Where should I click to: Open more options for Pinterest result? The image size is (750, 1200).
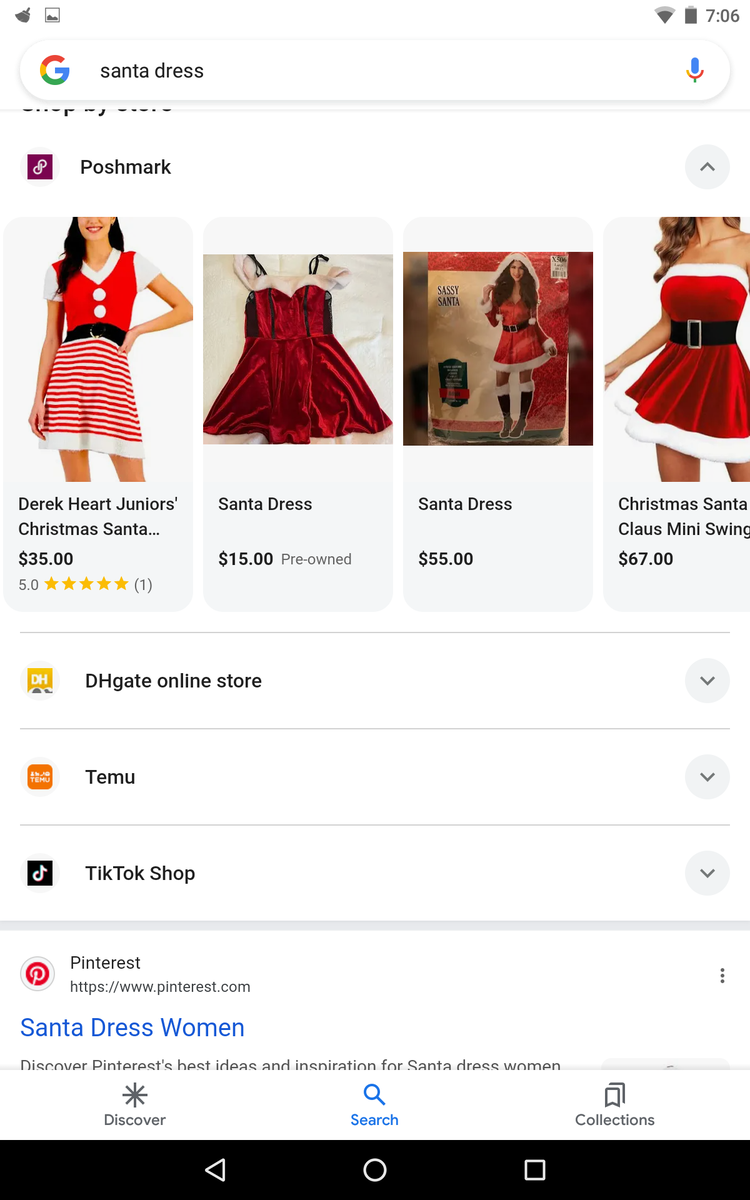pos(722,976)
